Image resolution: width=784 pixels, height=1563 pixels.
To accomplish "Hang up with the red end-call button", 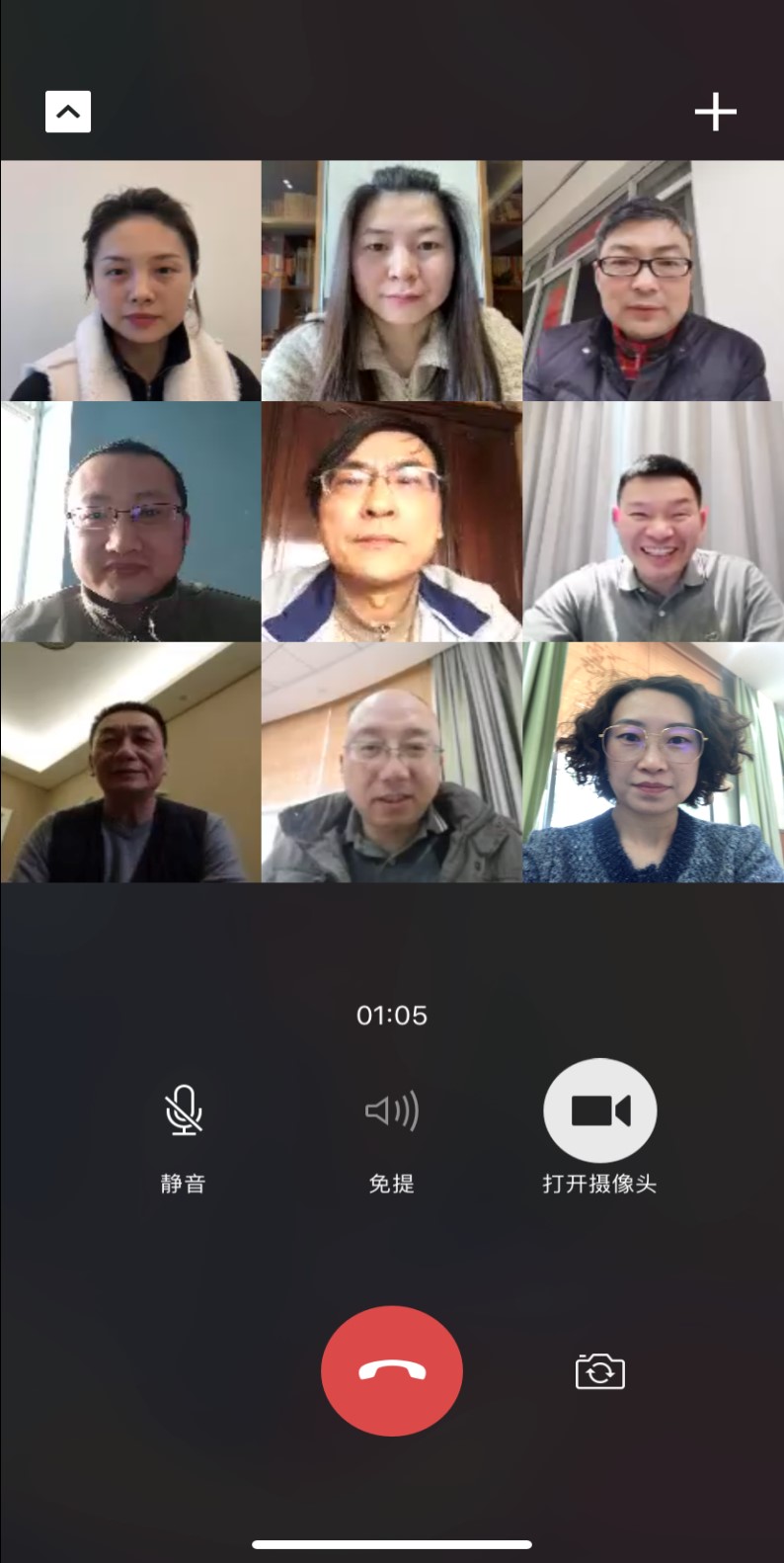I will click(392, 1370).
